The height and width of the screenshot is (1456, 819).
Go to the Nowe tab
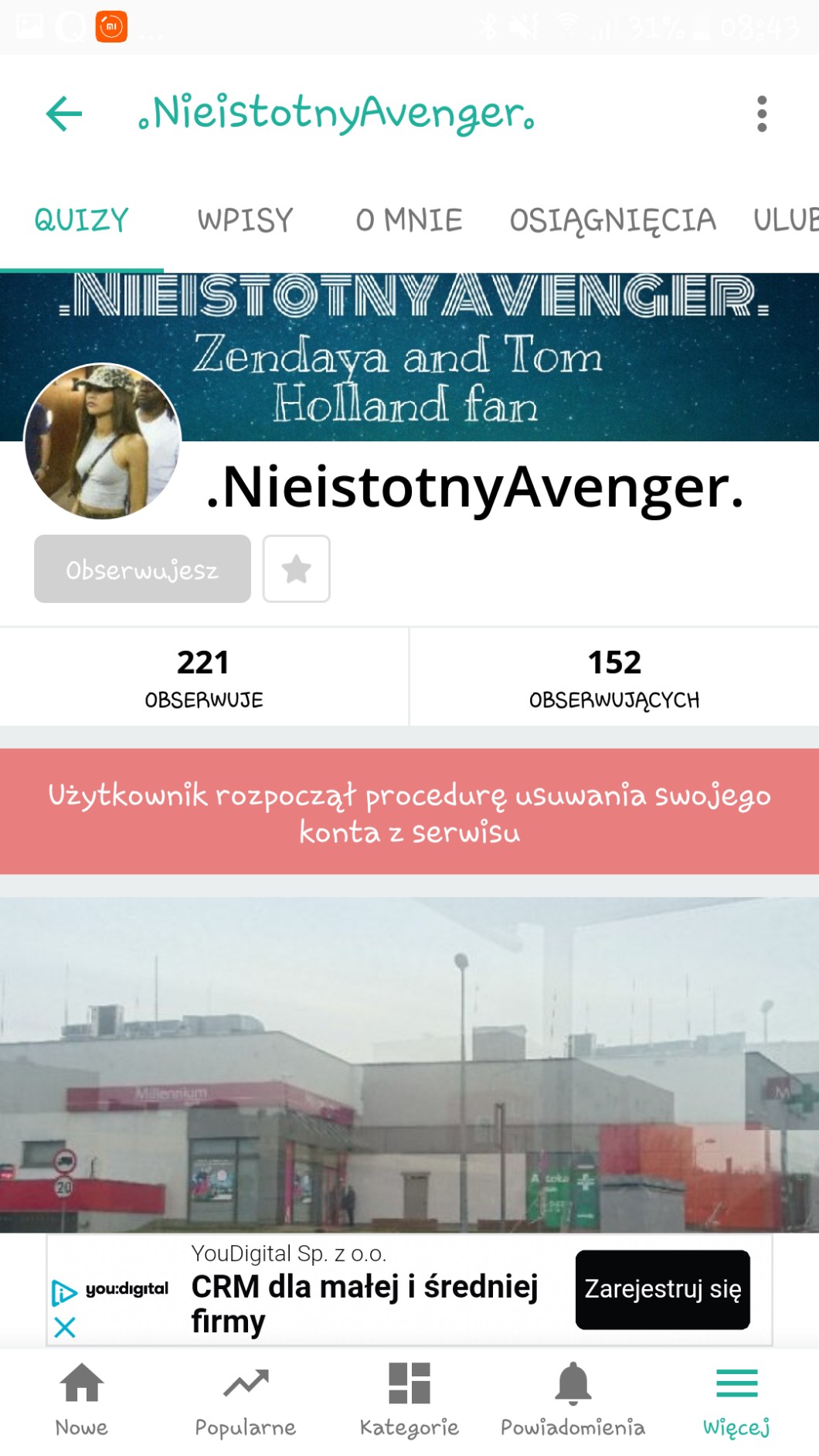click(82, 1399)
